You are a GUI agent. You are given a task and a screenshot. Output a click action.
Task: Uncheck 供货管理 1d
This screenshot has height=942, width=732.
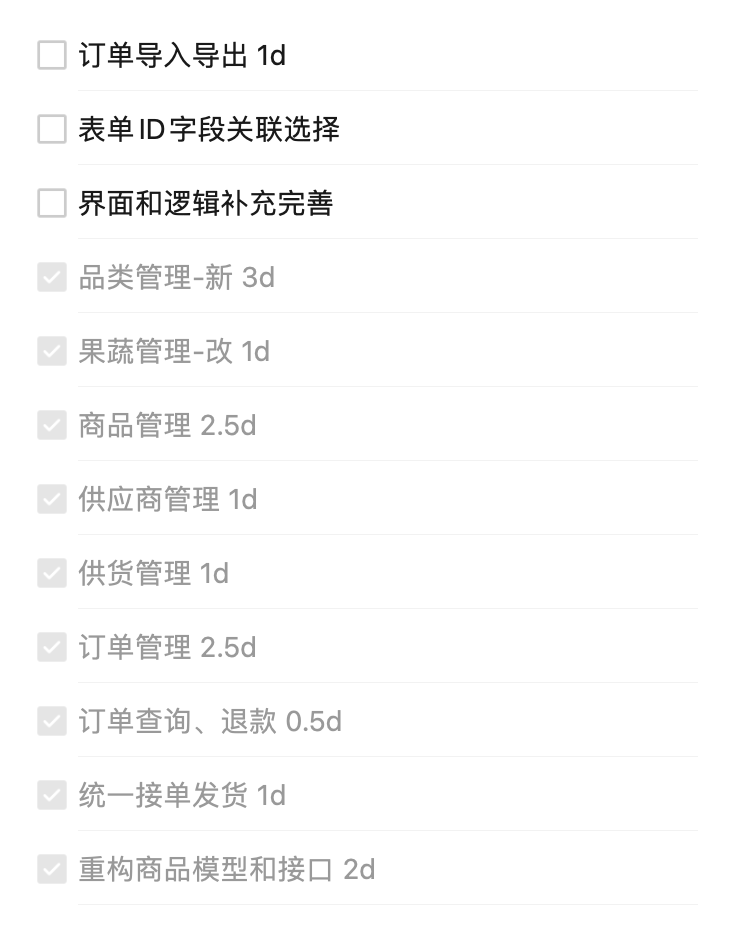tap(52, 573)
